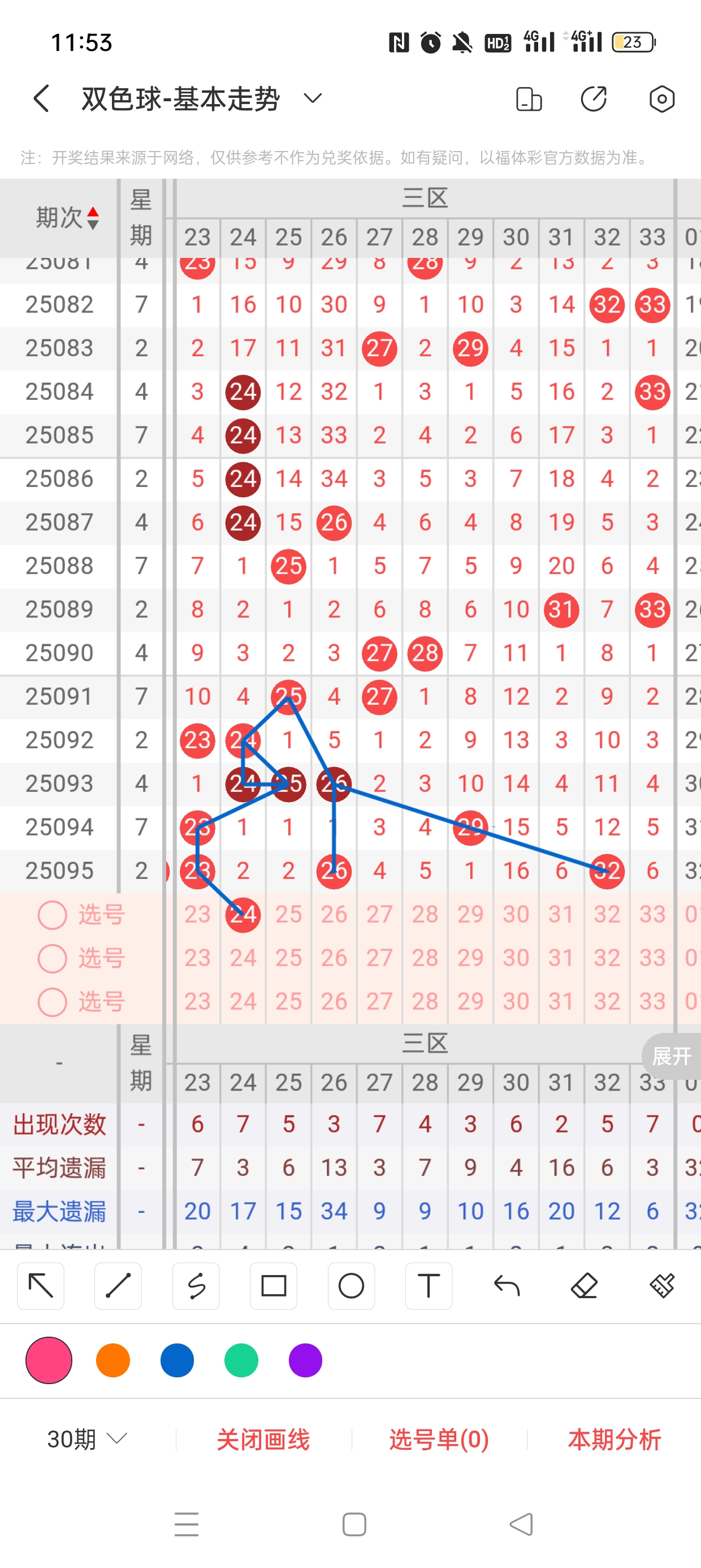This screenshot has width=701, height=1568.
Task: Share the chart via the share icon
Action: [x=594, y=99]
